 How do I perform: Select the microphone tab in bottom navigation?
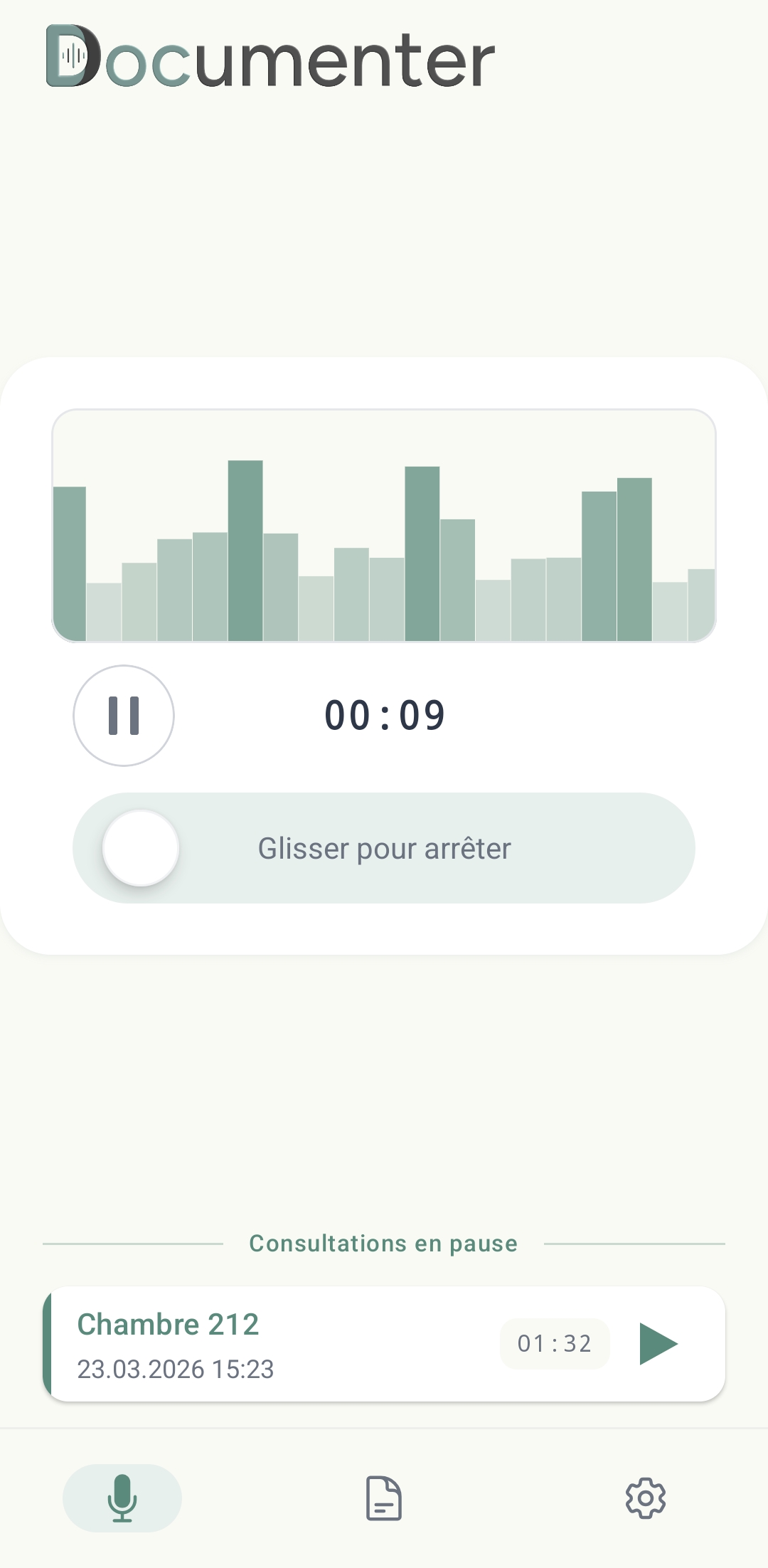click(x=121, y=1497)
